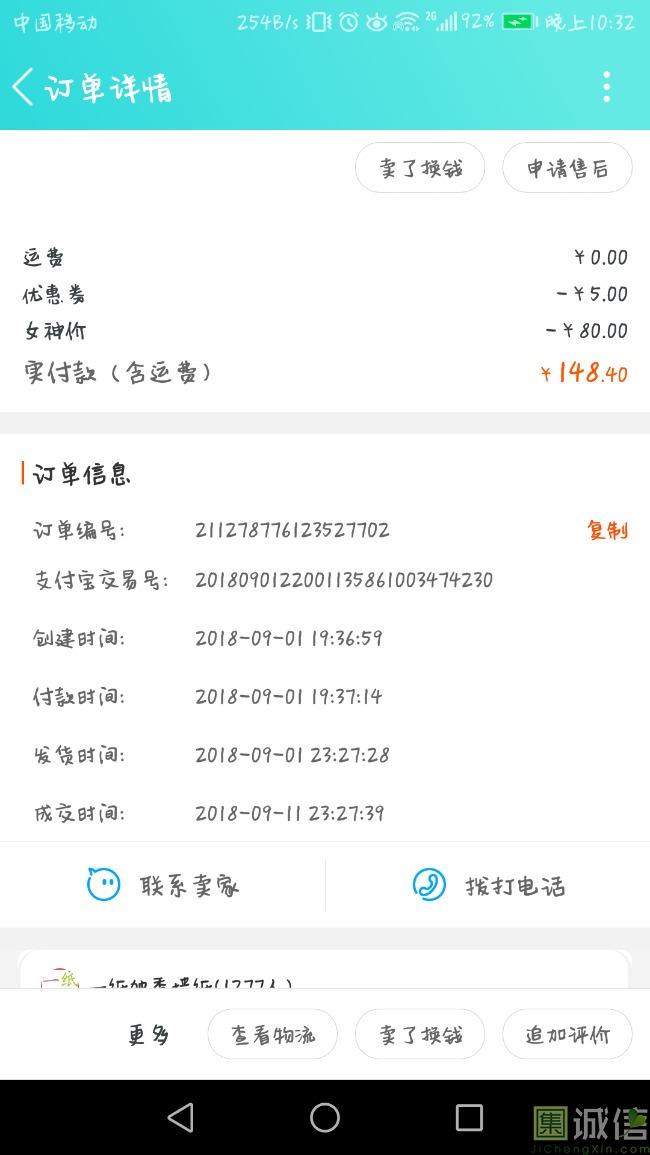Open the three-dot overflow menu
Image resolution: width=650 pixels, height=1155 pixels.
[606, 87]
